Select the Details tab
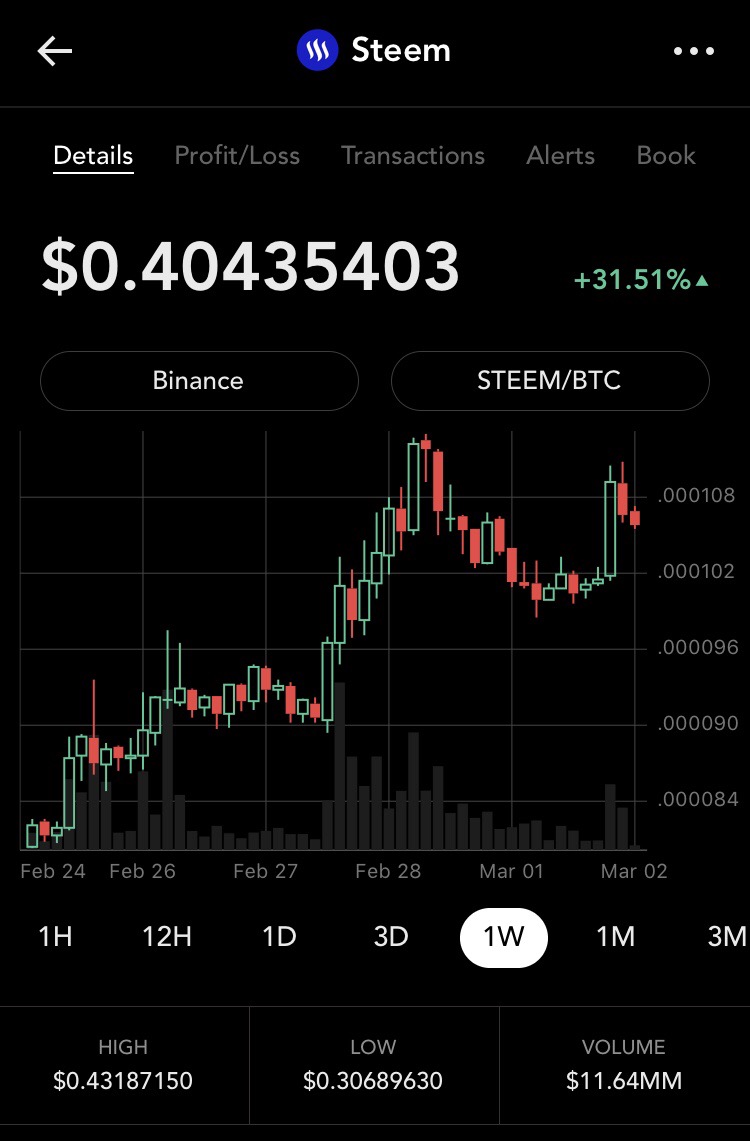 (x=93, y=156)
